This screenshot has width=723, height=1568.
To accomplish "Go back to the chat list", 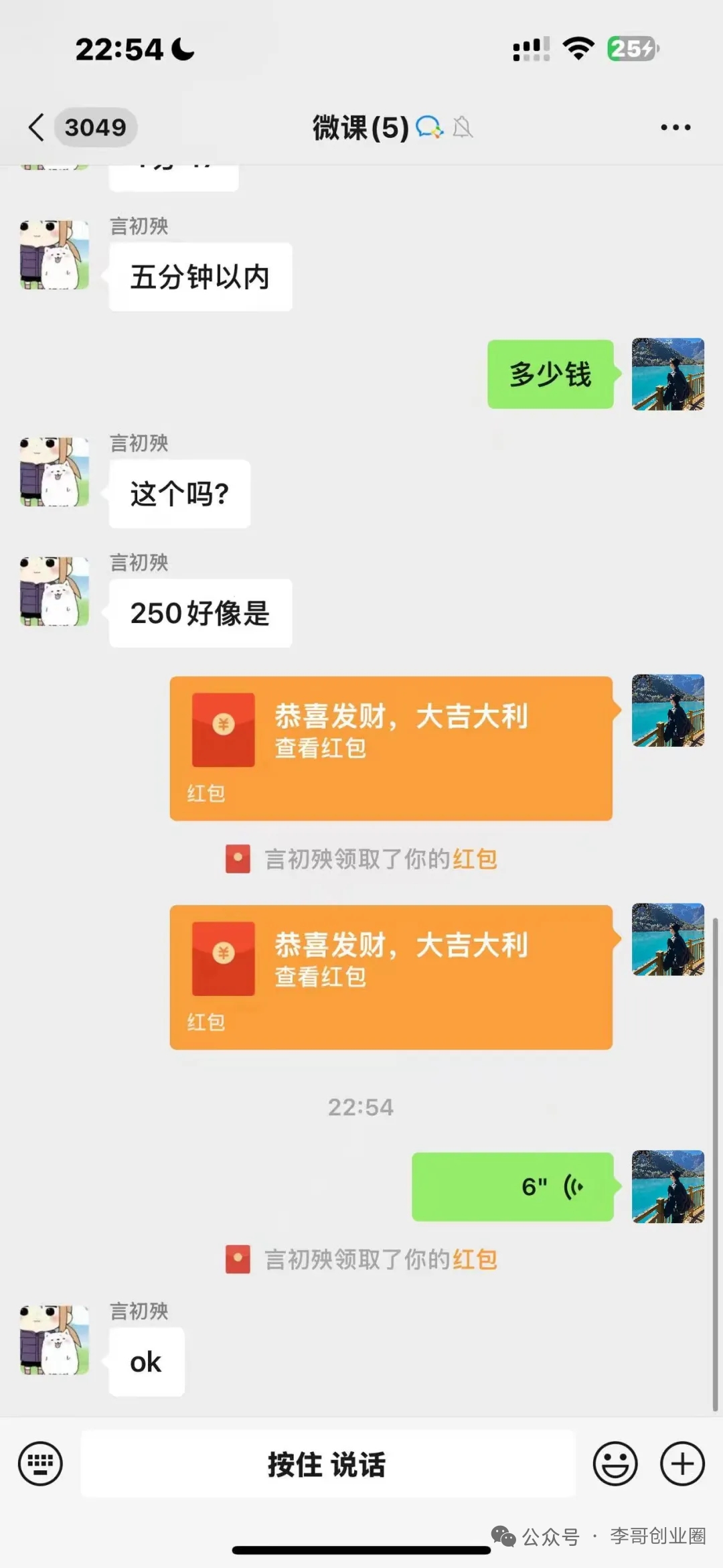I will (37, 127).
